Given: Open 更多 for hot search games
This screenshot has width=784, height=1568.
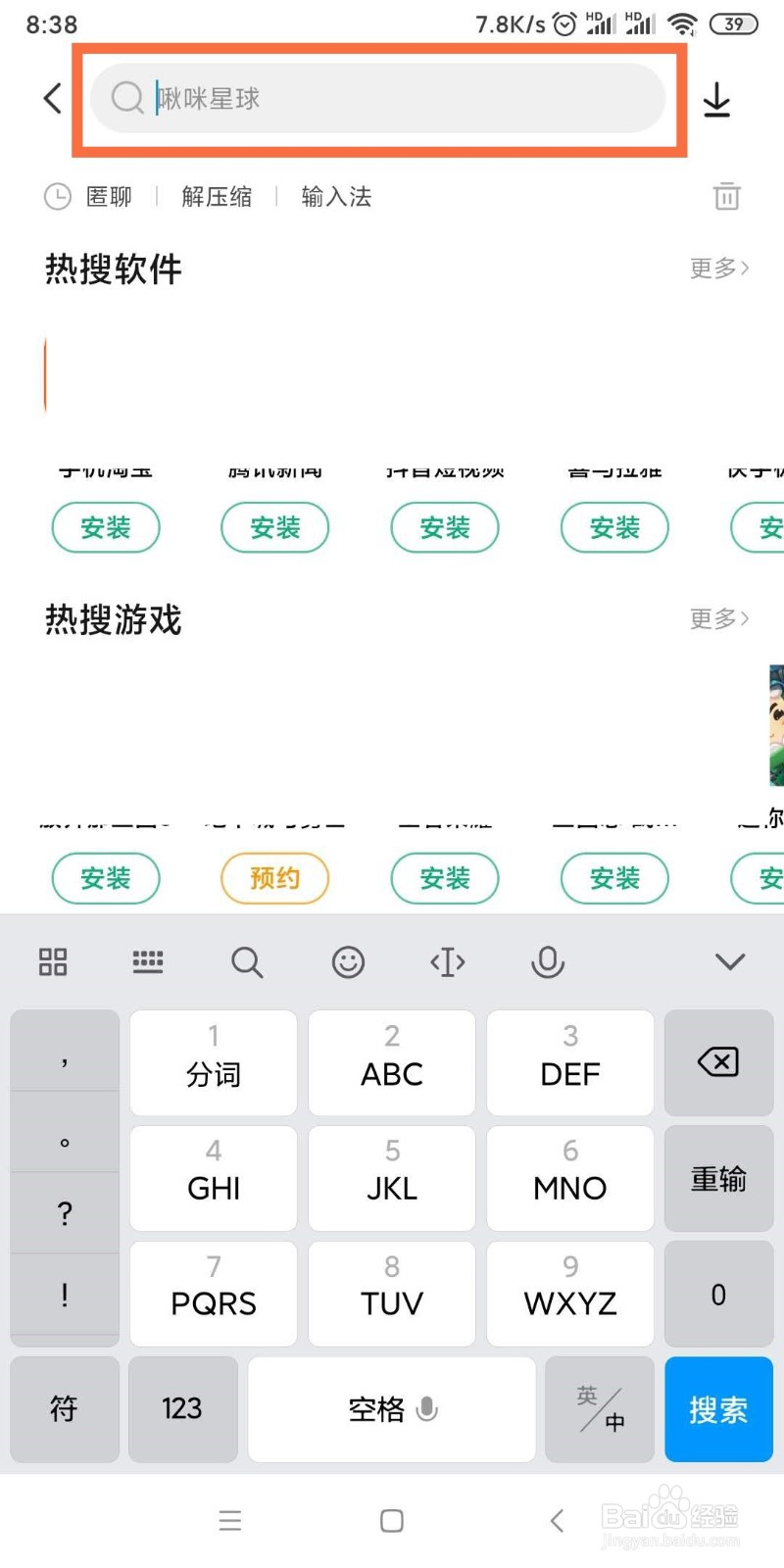Looking at the screenshot, I should [x=718, y=618].
